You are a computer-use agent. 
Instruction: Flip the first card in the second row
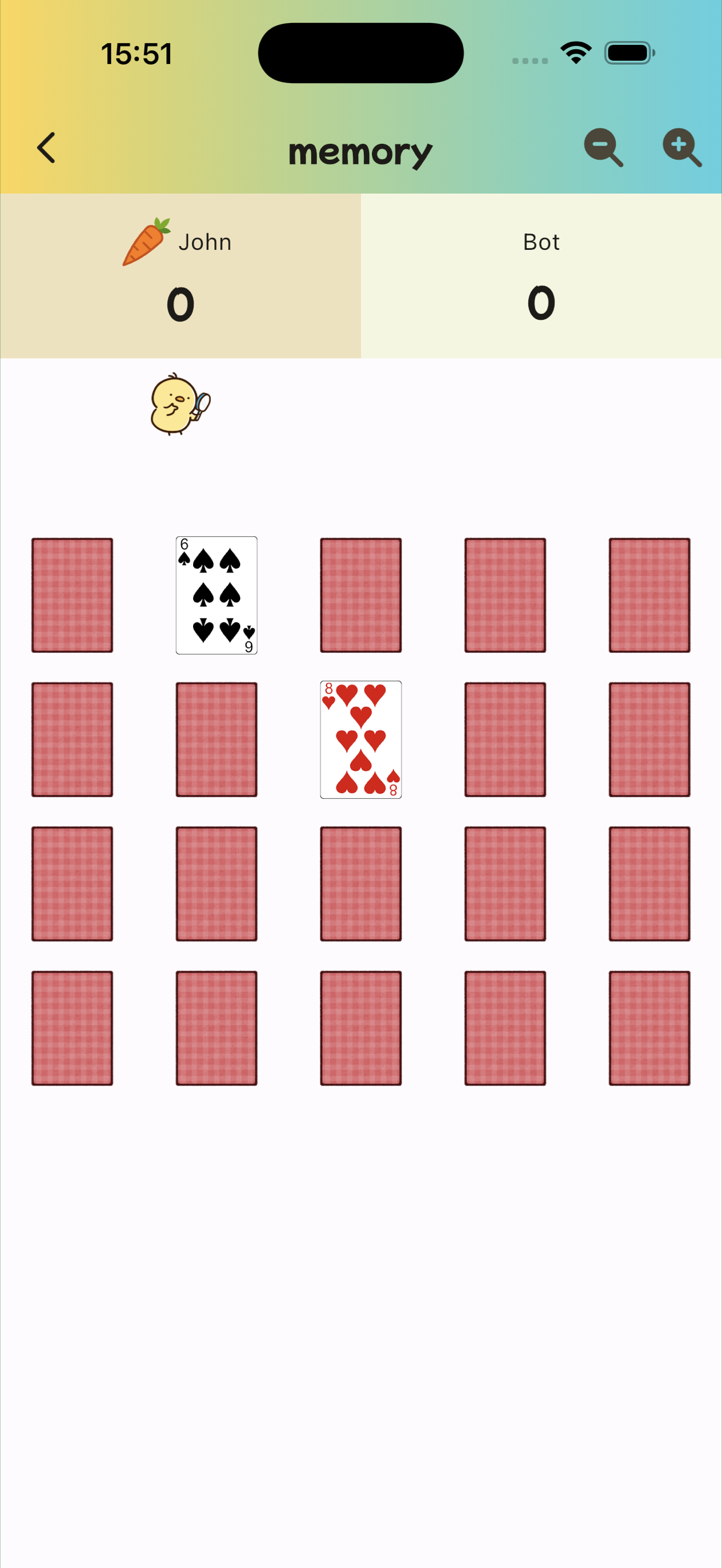point(72,739)
